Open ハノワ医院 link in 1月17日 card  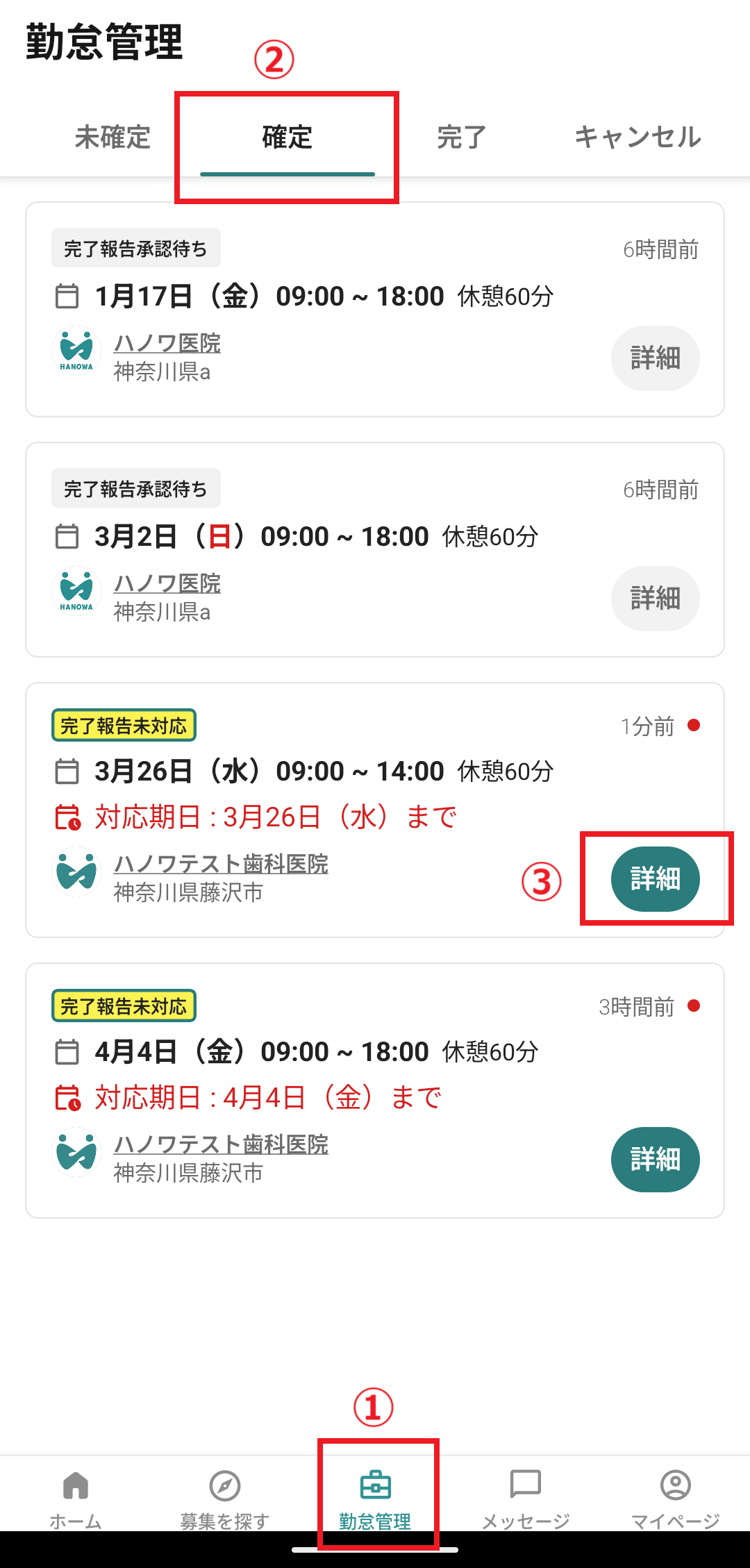[167, 343]
